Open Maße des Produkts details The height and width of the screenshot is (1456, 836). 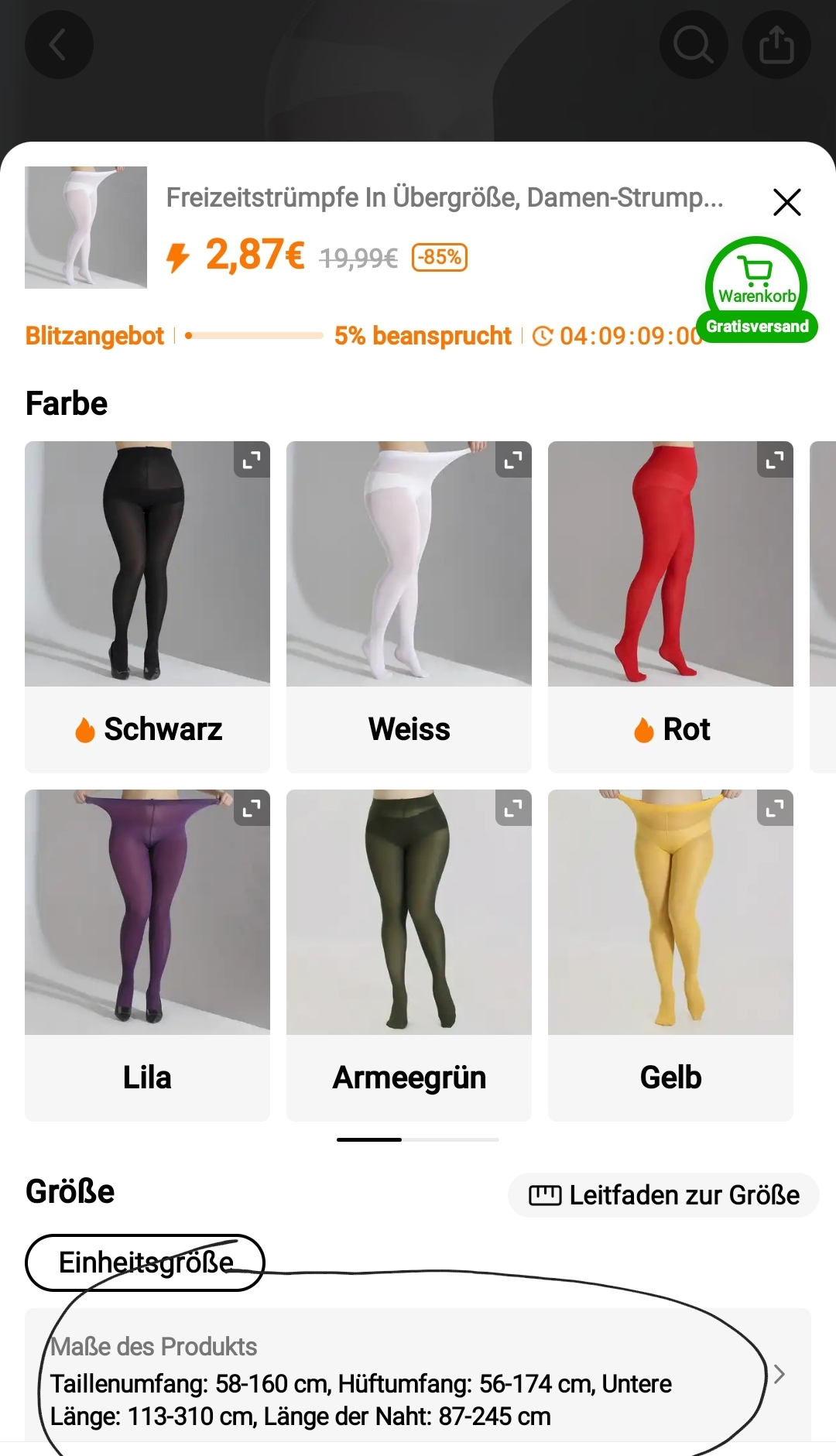point(418,1375)
